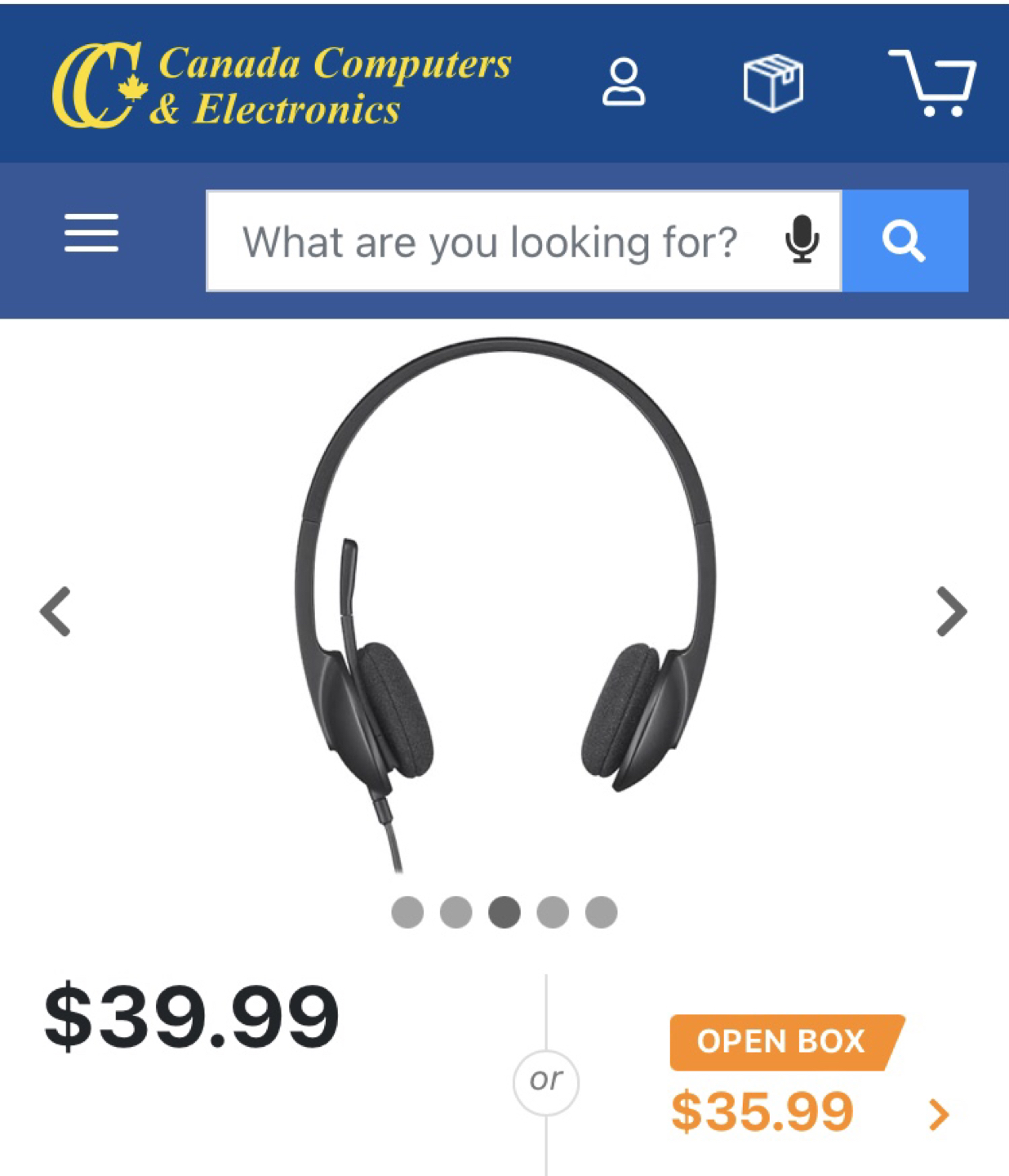Focus the 'What are you looking for?' search field
1009x1176 pixels.
point(490,242)
